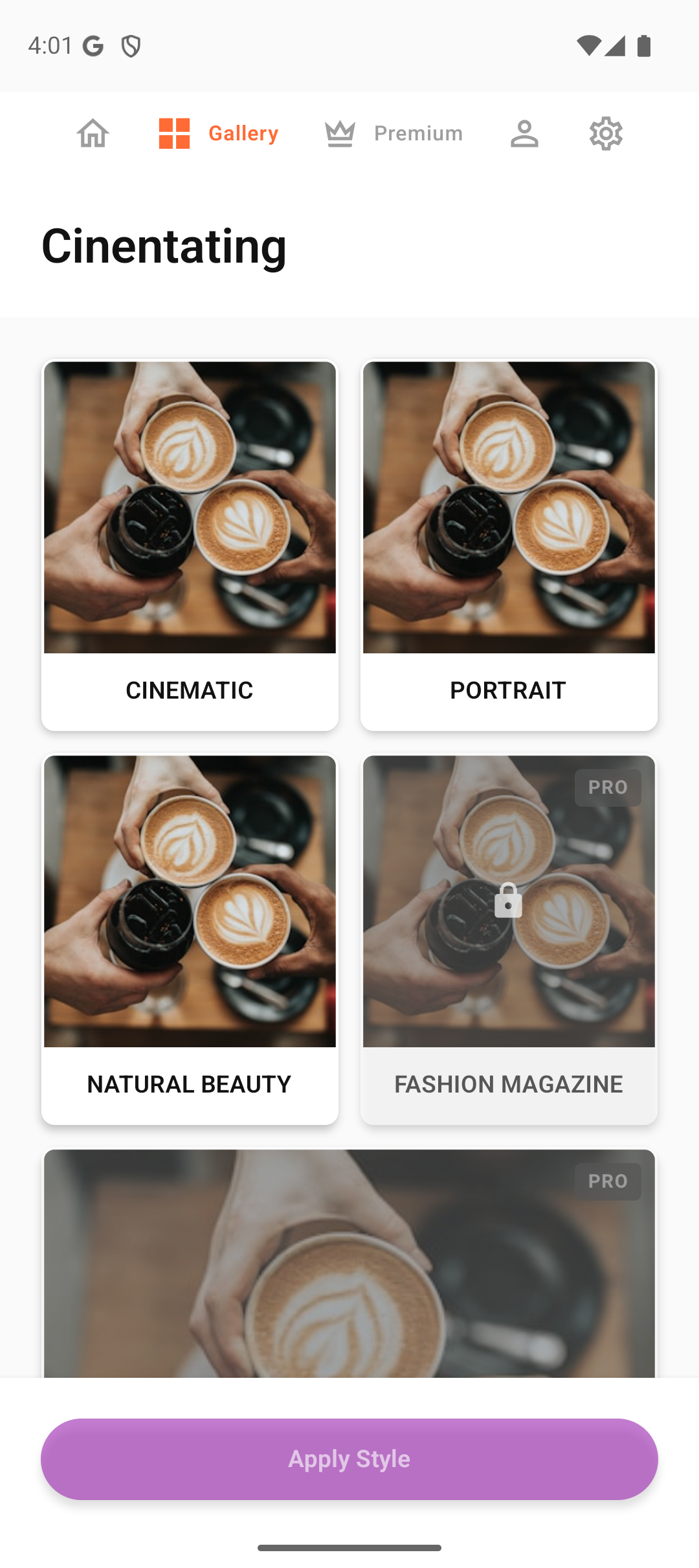Screen dimensions: 699x1568
Task: Tap the gesture navigation bar at bottom
Action: [x=349, y=1548]
